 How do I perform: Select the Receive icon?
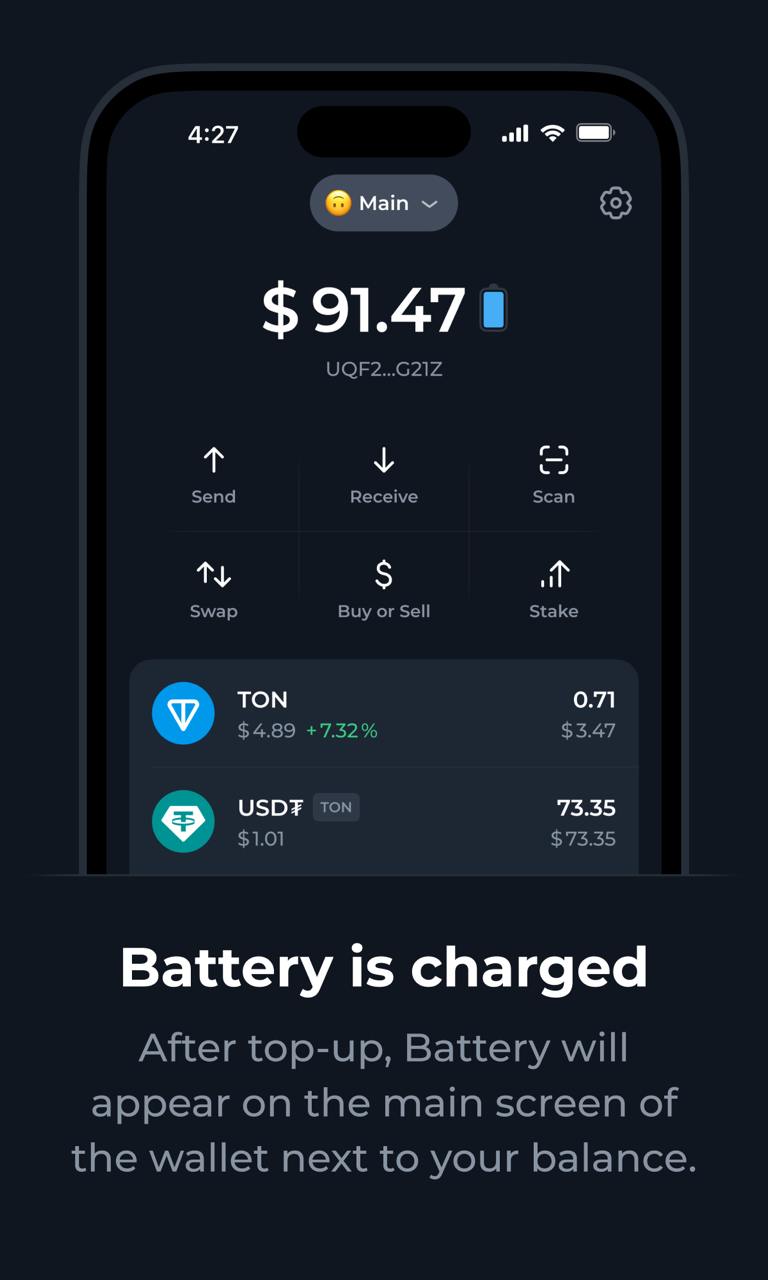coord(383,460)
